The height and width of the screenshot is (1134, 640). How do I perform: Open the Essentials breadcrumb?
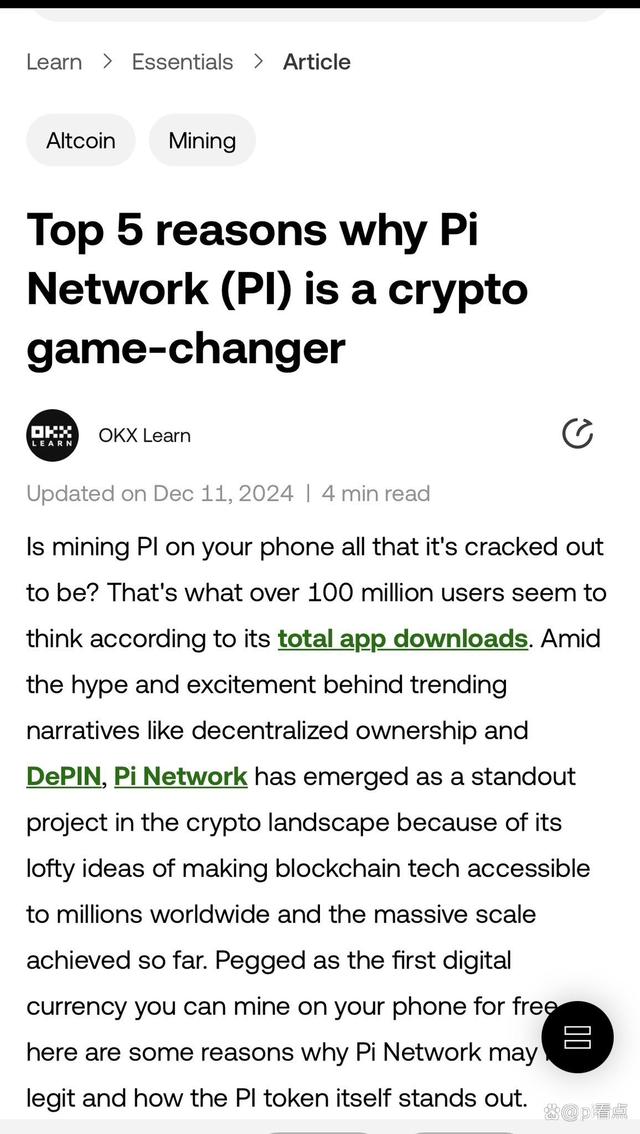(x=182, y=62)
